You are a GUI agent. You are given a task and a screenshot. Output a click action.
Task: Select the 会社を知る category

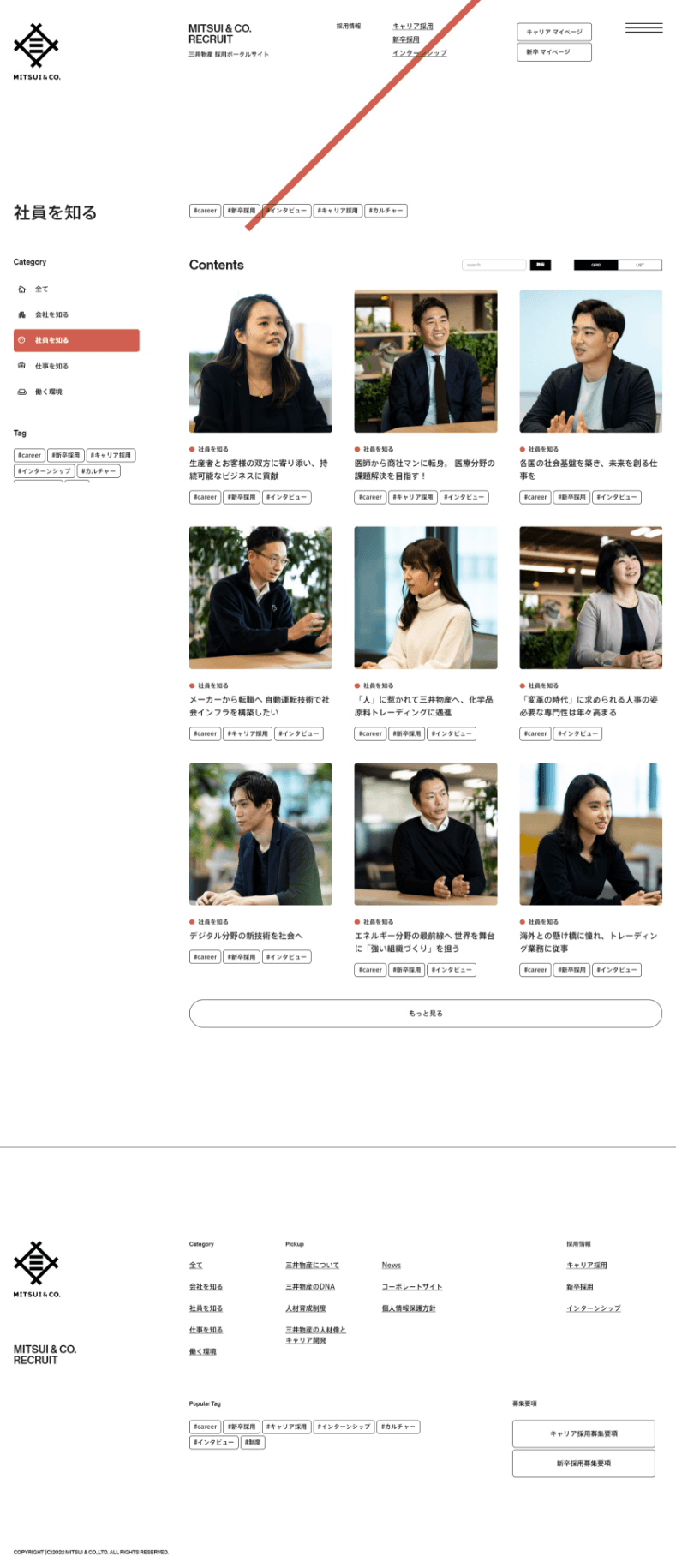[51, 315]
